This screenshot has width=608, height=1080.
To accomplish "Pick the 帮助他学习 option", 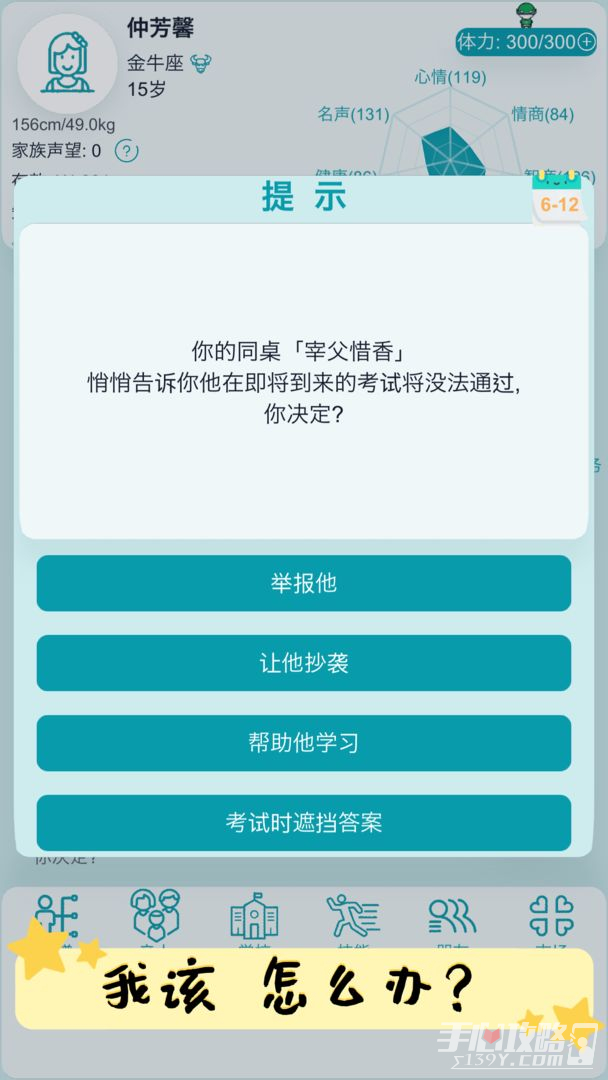I will [x=303, y=743].
